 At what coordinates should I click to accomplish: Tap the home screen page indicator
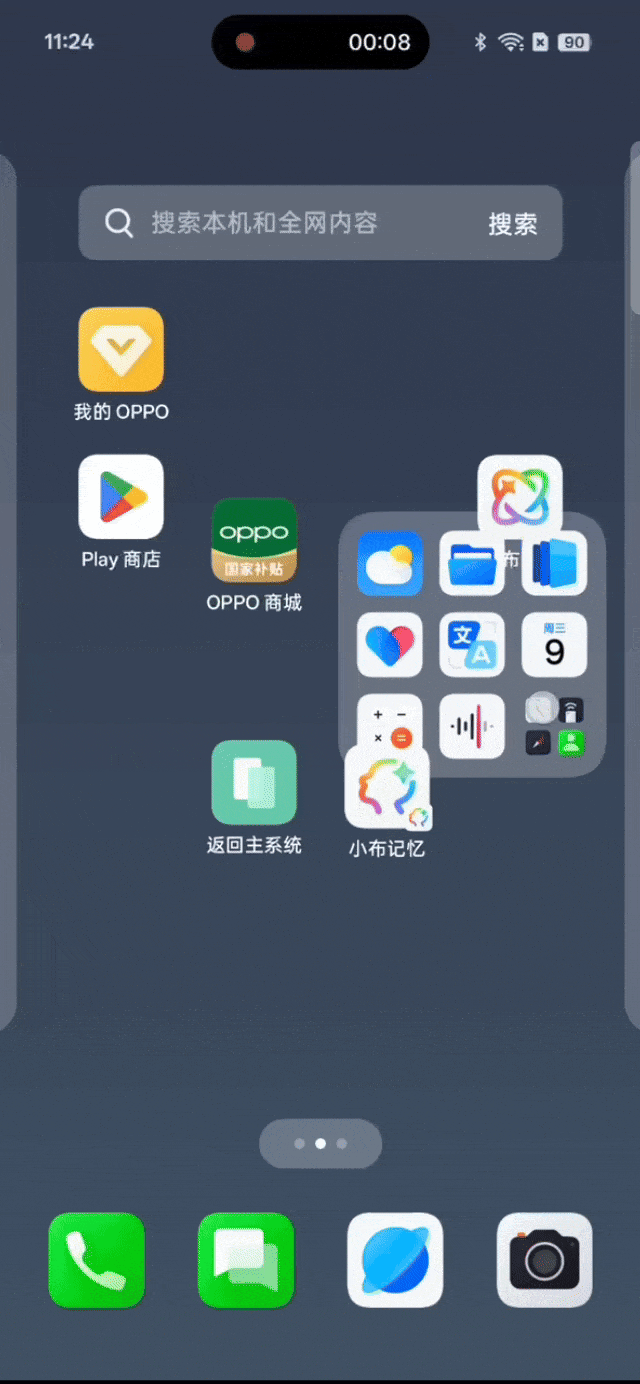pyautogui.click(x=320, y=1143)
